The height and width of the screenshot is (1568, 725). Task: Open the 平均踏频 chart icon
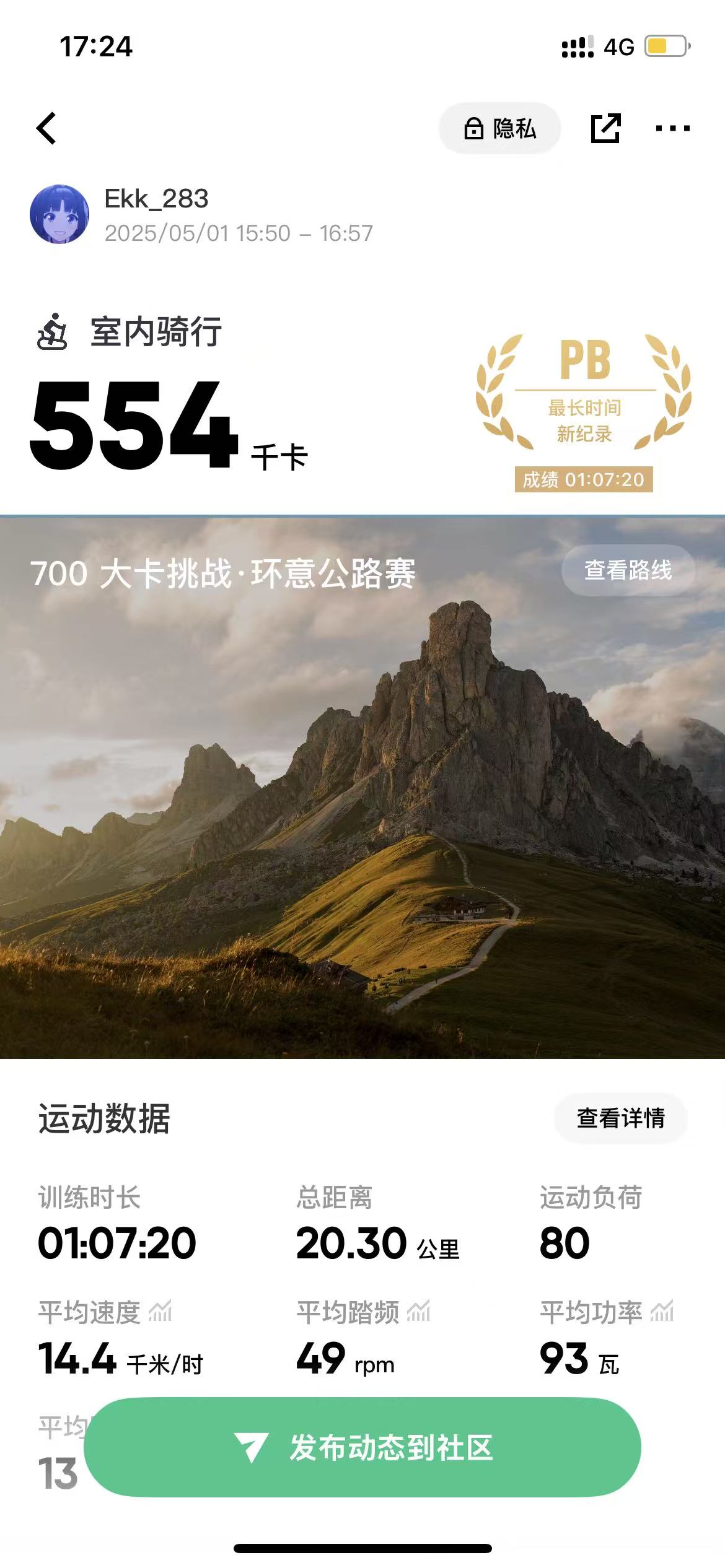(418, 1312)
